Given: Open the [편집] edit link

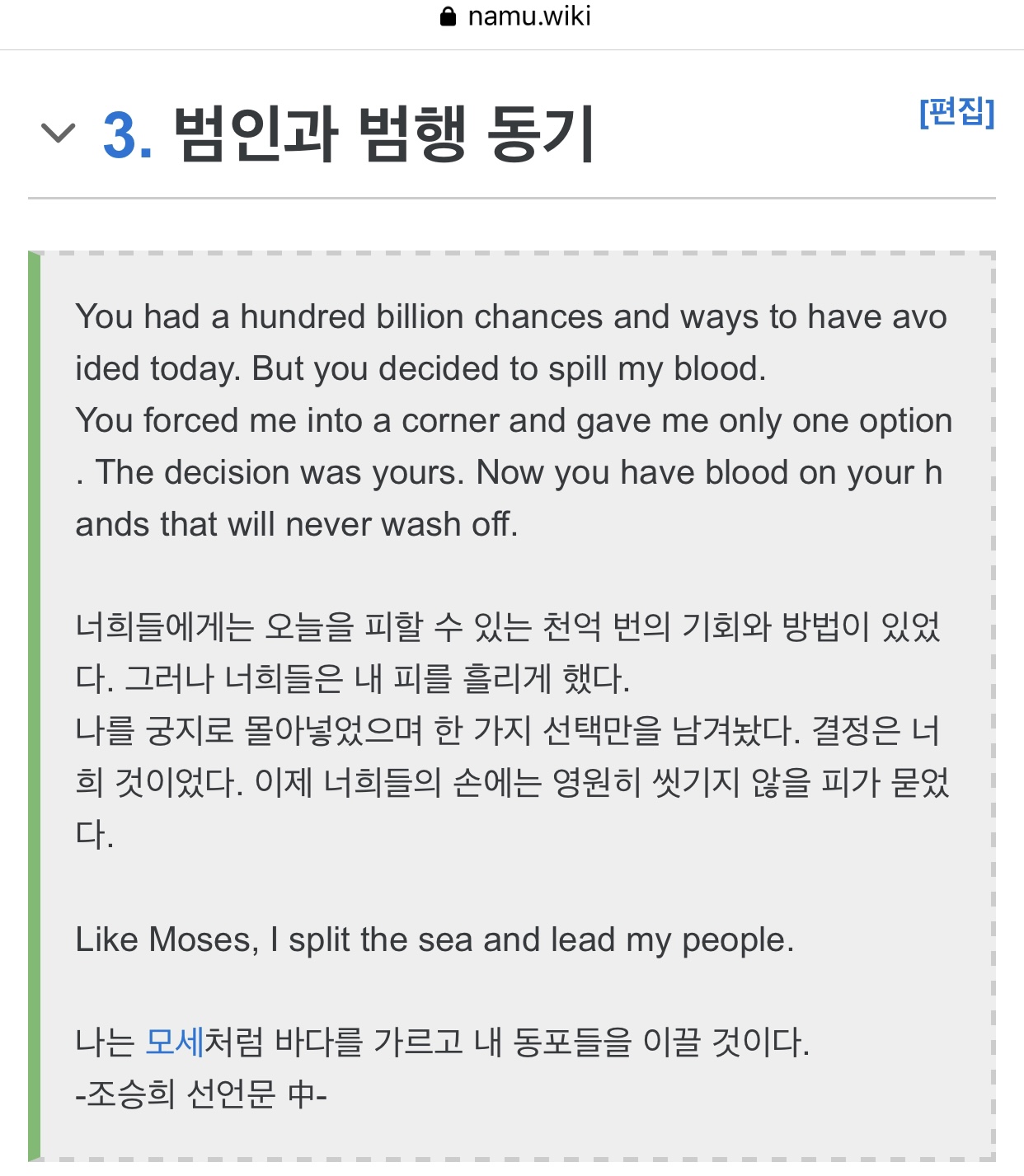Looking at the screenshot, I should (x=956, y=113).
